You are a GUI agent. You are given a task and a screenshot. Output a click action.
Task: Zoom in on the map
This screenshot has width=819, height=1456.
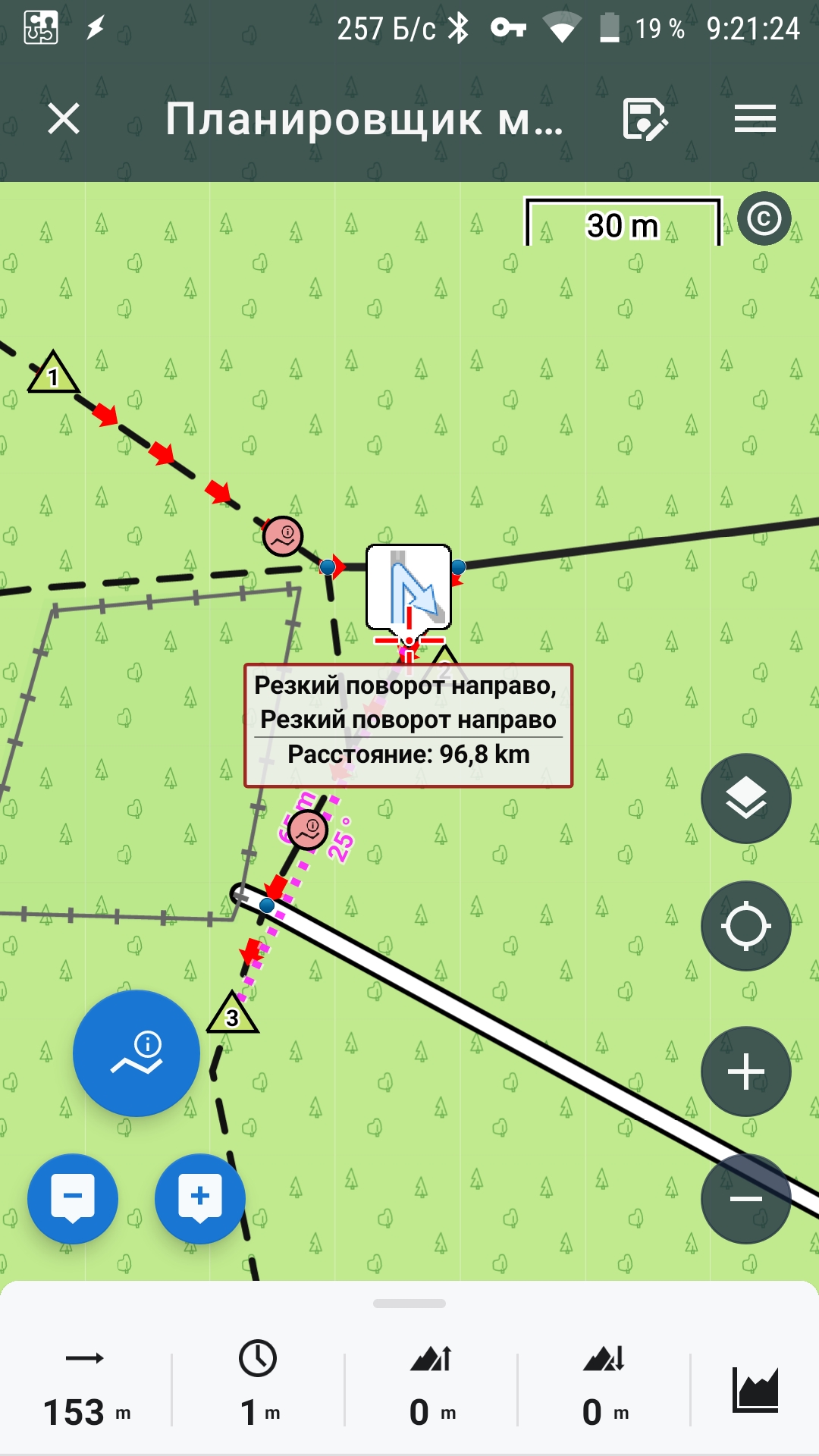tap(745, 1072)
